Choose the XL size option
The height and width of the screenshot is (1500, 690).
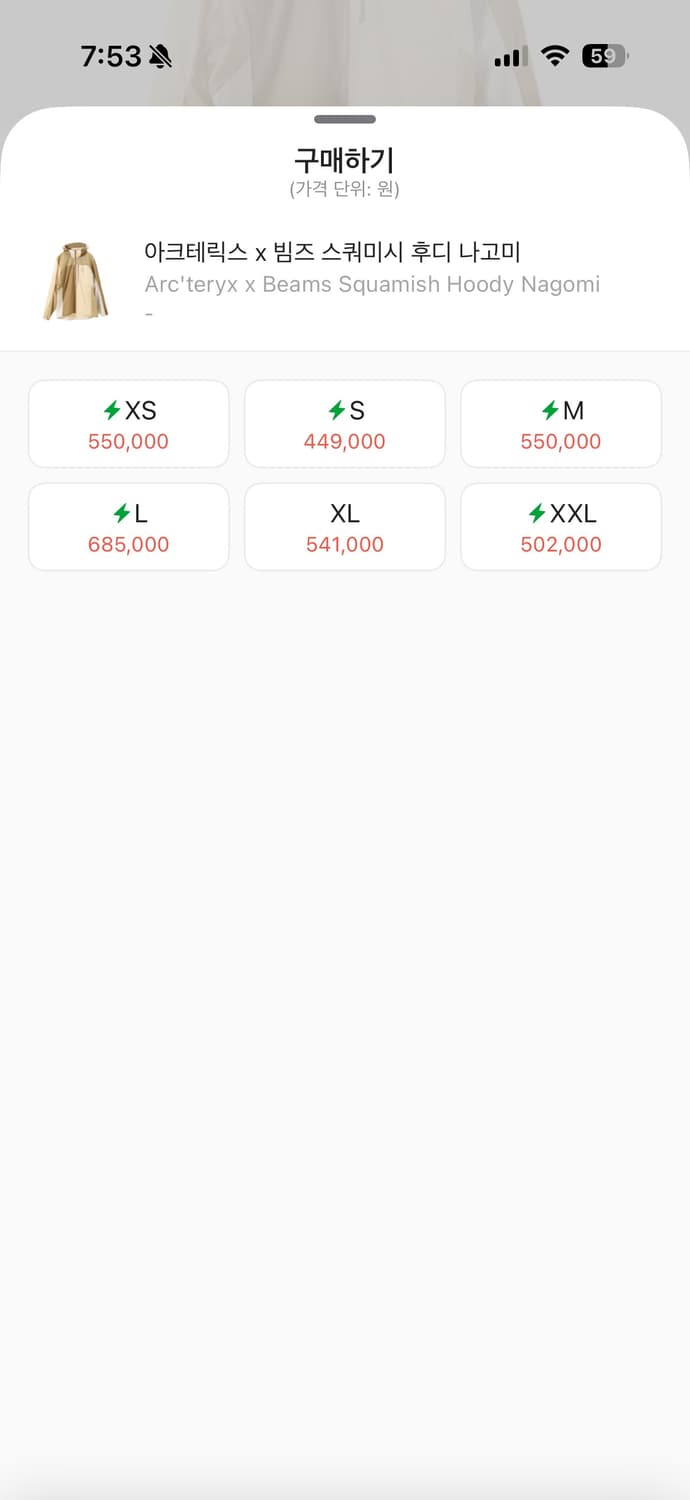(345, 527)
